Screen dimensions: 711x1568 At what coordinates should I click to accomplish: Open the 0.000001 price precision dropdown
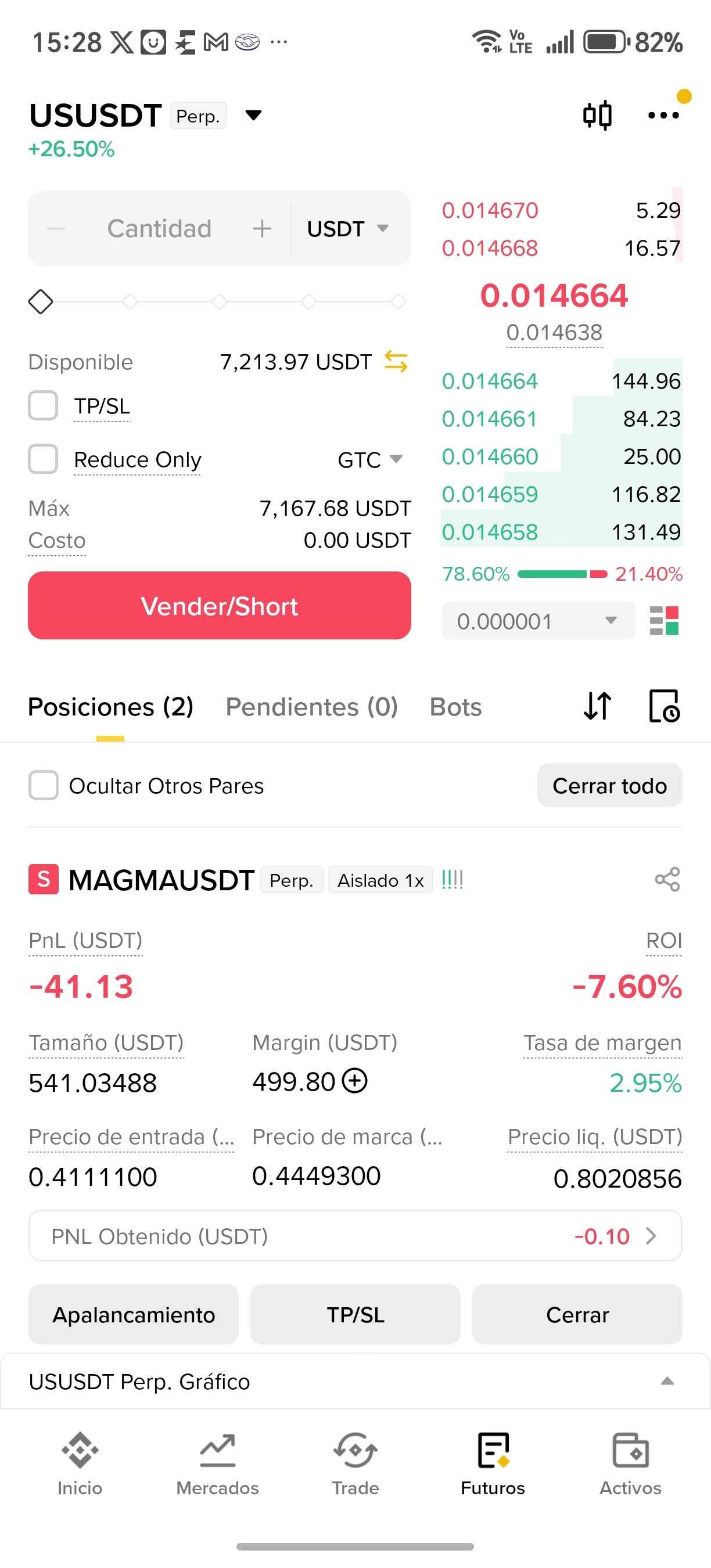tap(538, 621)
